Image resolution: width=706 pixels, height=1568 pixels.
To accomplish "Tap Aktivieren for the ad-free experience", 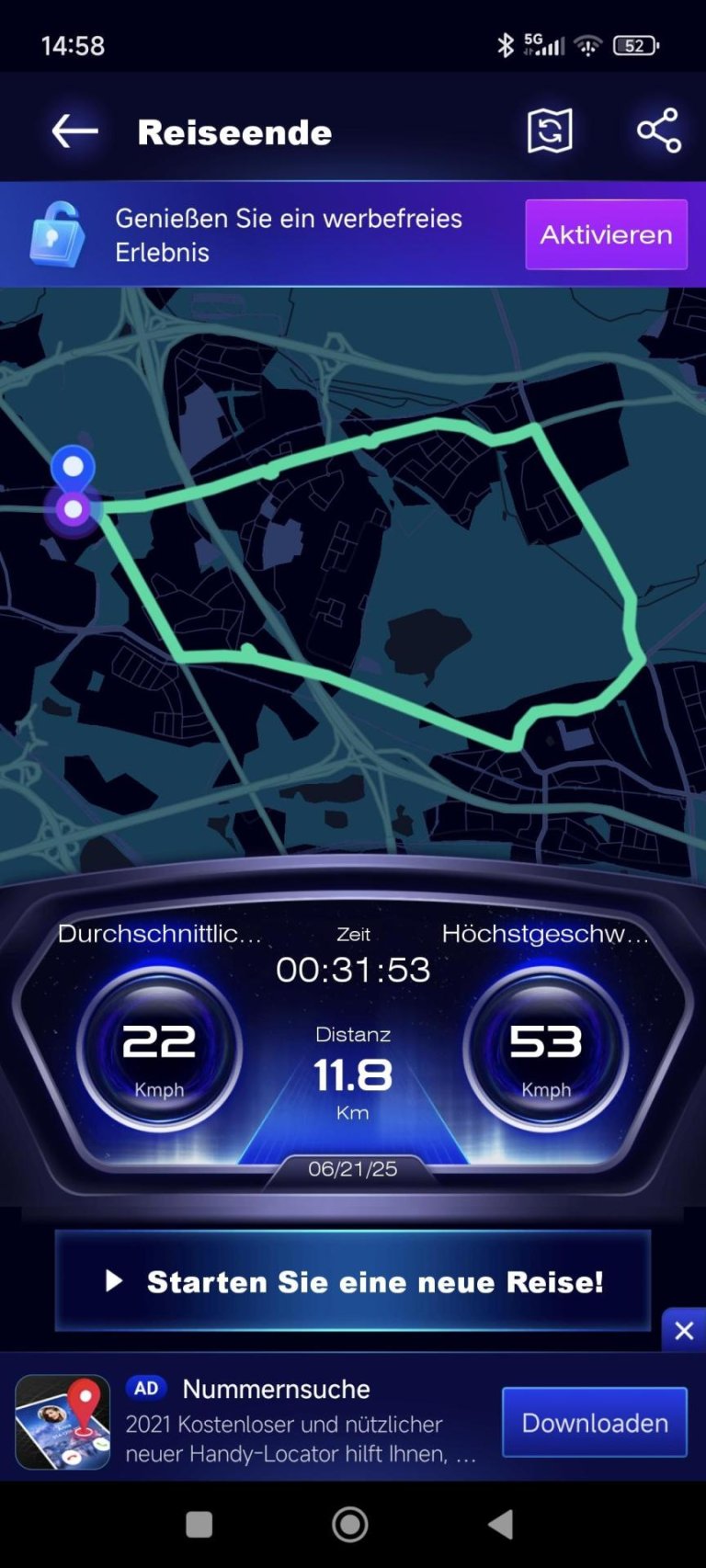I will coord(606,234).
